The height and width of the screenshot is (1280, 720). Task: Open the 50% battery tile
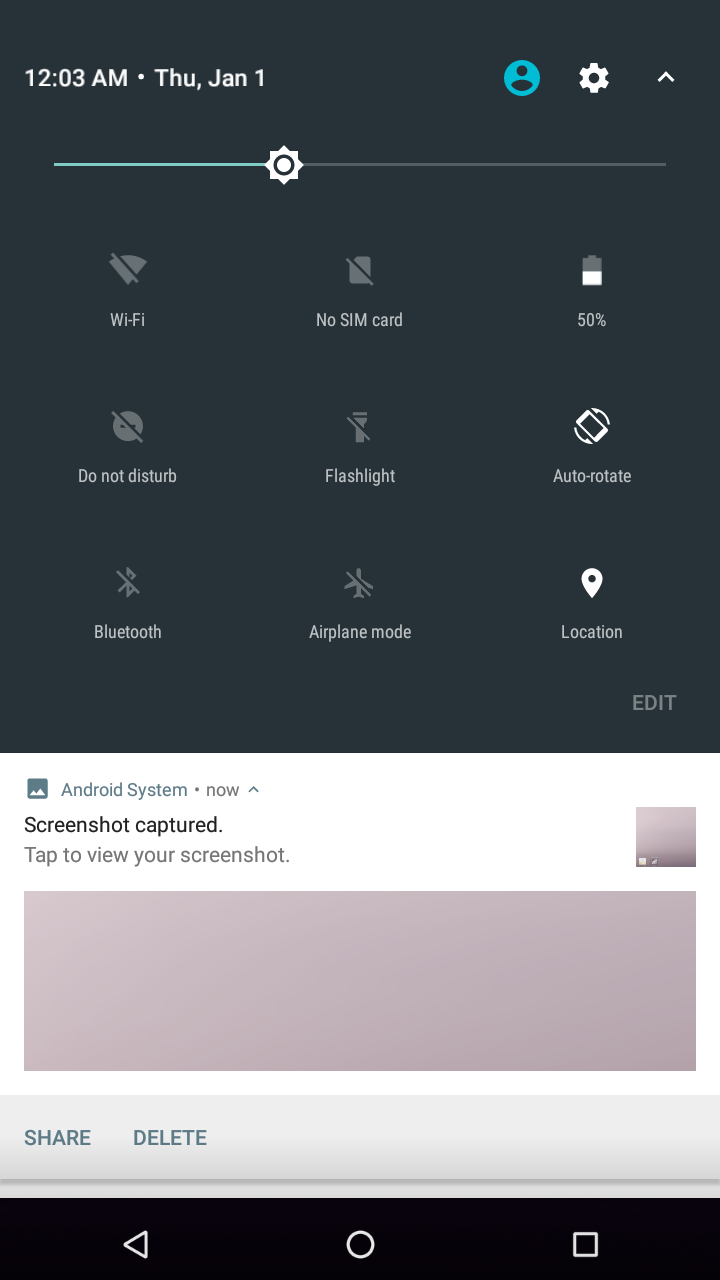point(592,290)
